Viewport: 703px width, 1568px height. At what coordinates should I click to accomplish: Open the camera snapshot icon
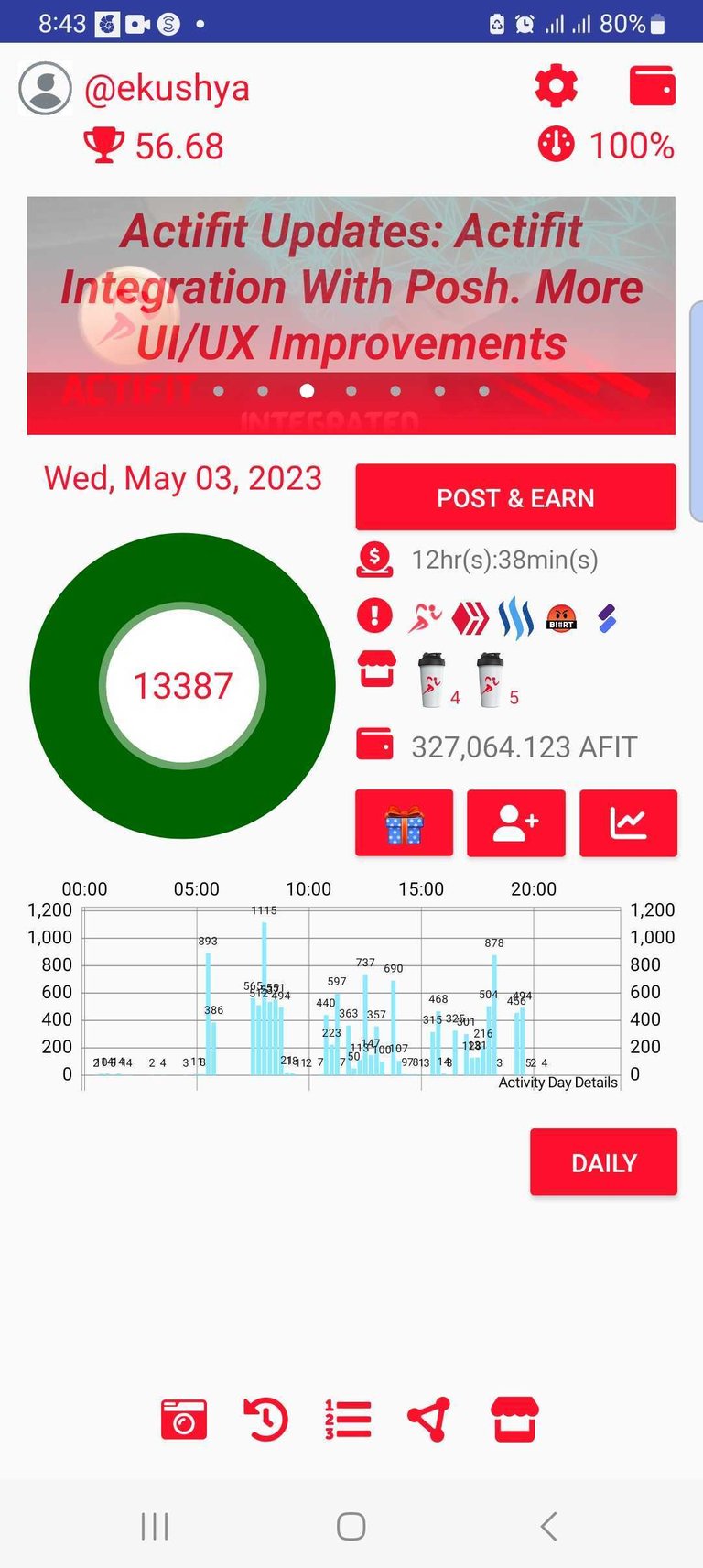click(184, 1420)
